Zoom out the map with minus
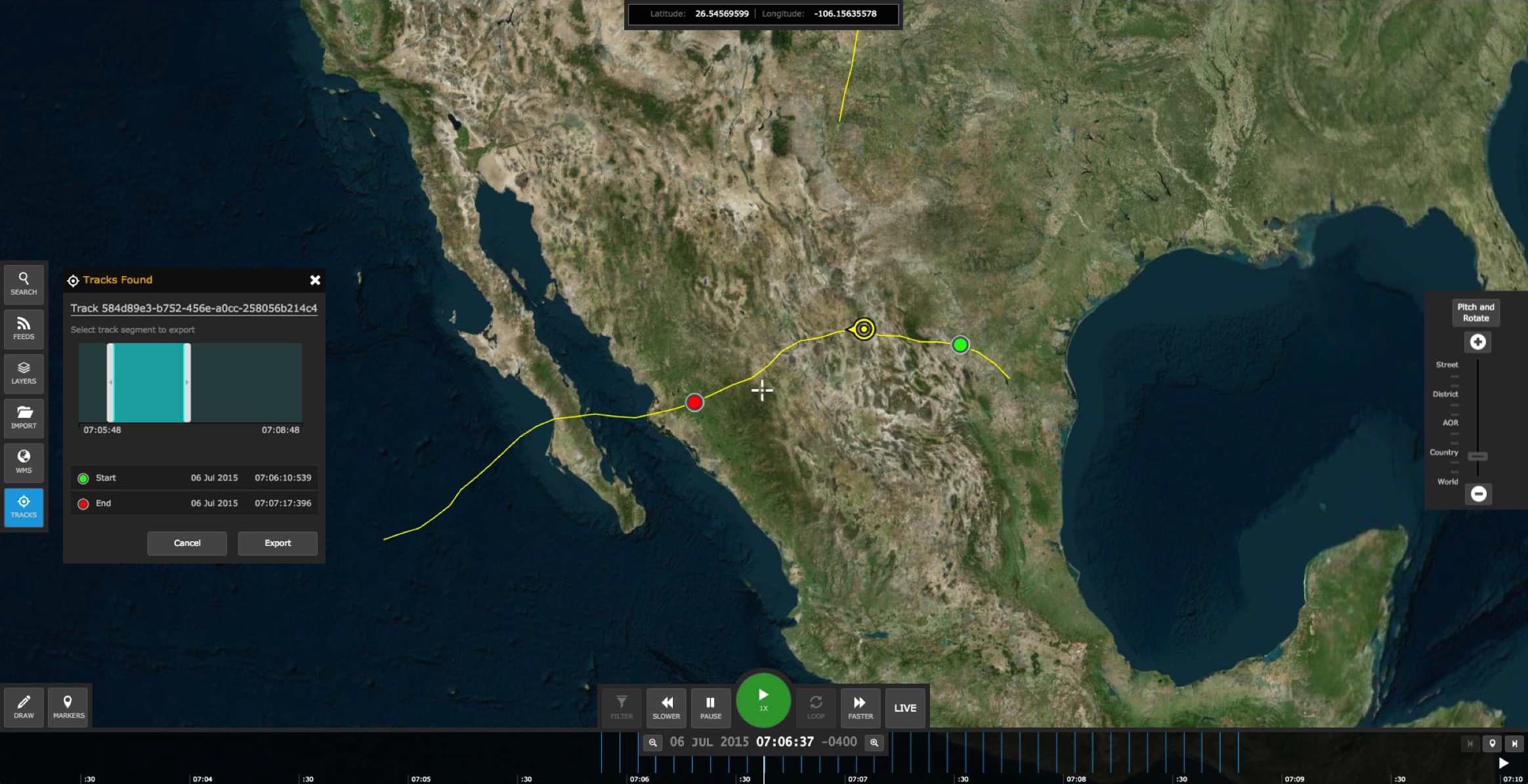This screenshot has height=784, width=1528. coord(1478,494)
